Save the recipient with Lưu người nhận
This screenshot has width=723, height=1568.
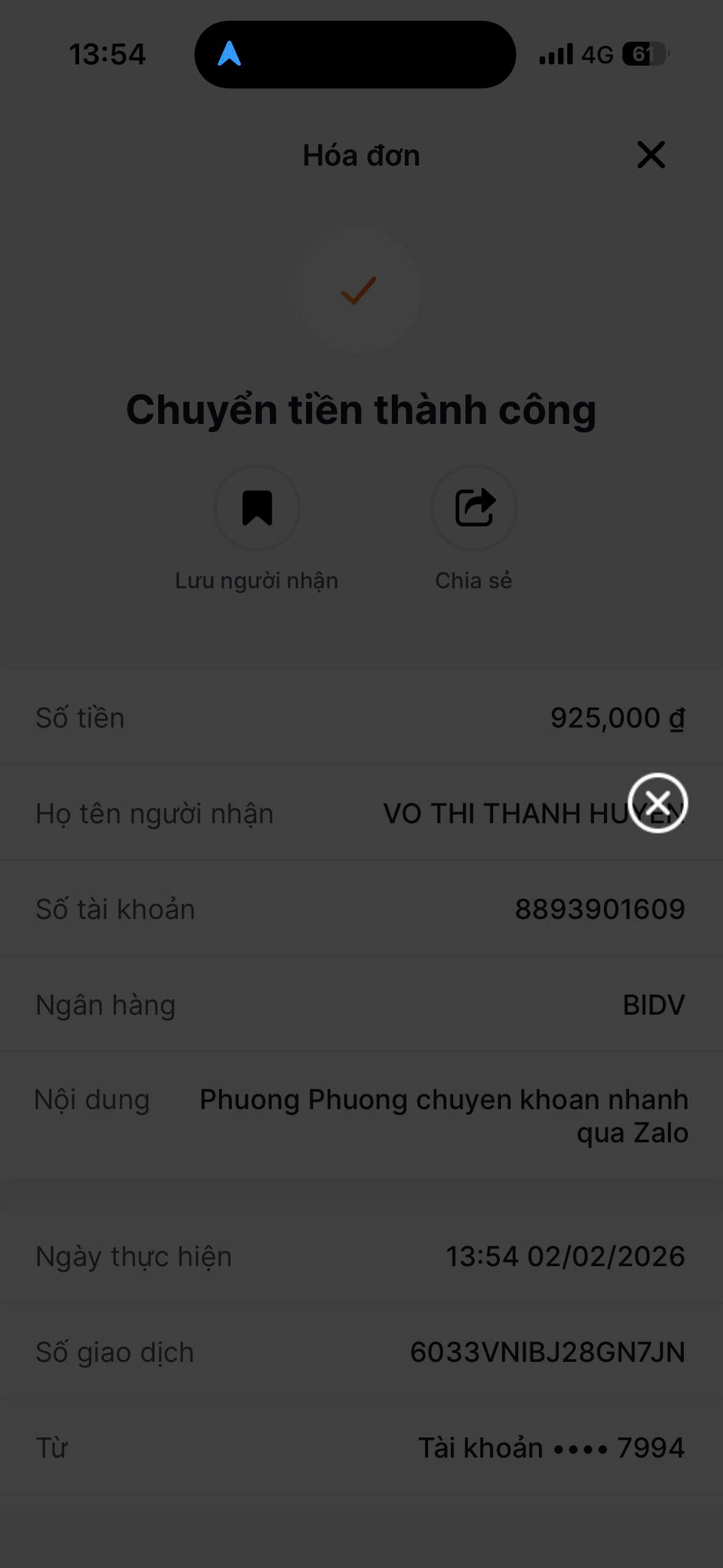click(x=257, y=508)
